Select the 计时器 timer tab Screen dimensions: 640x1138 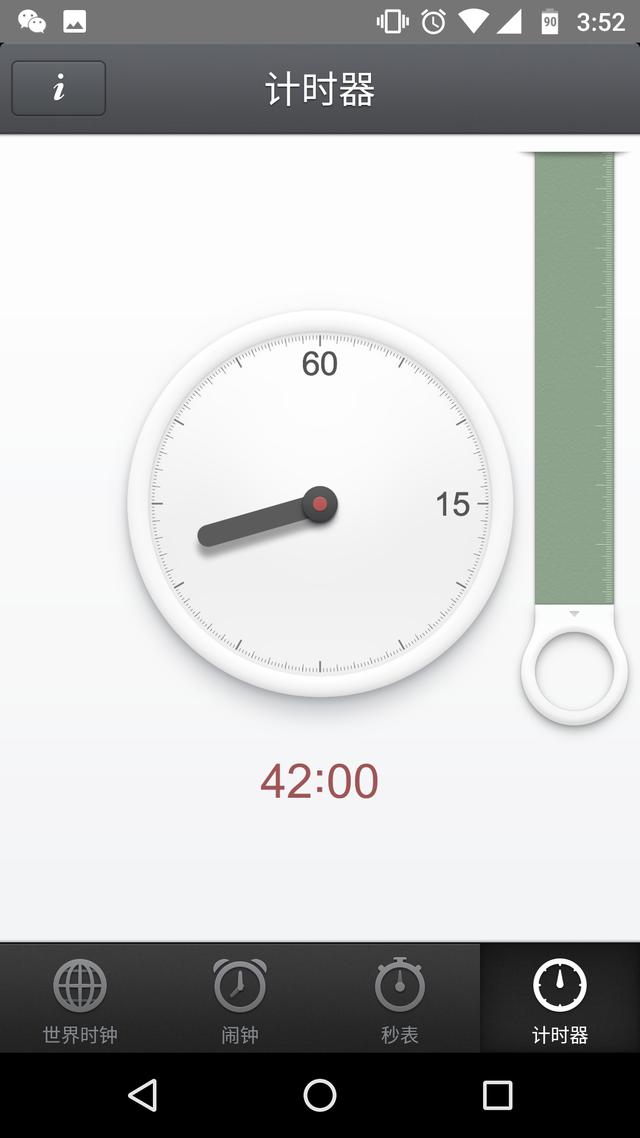[x=559, y=999]
